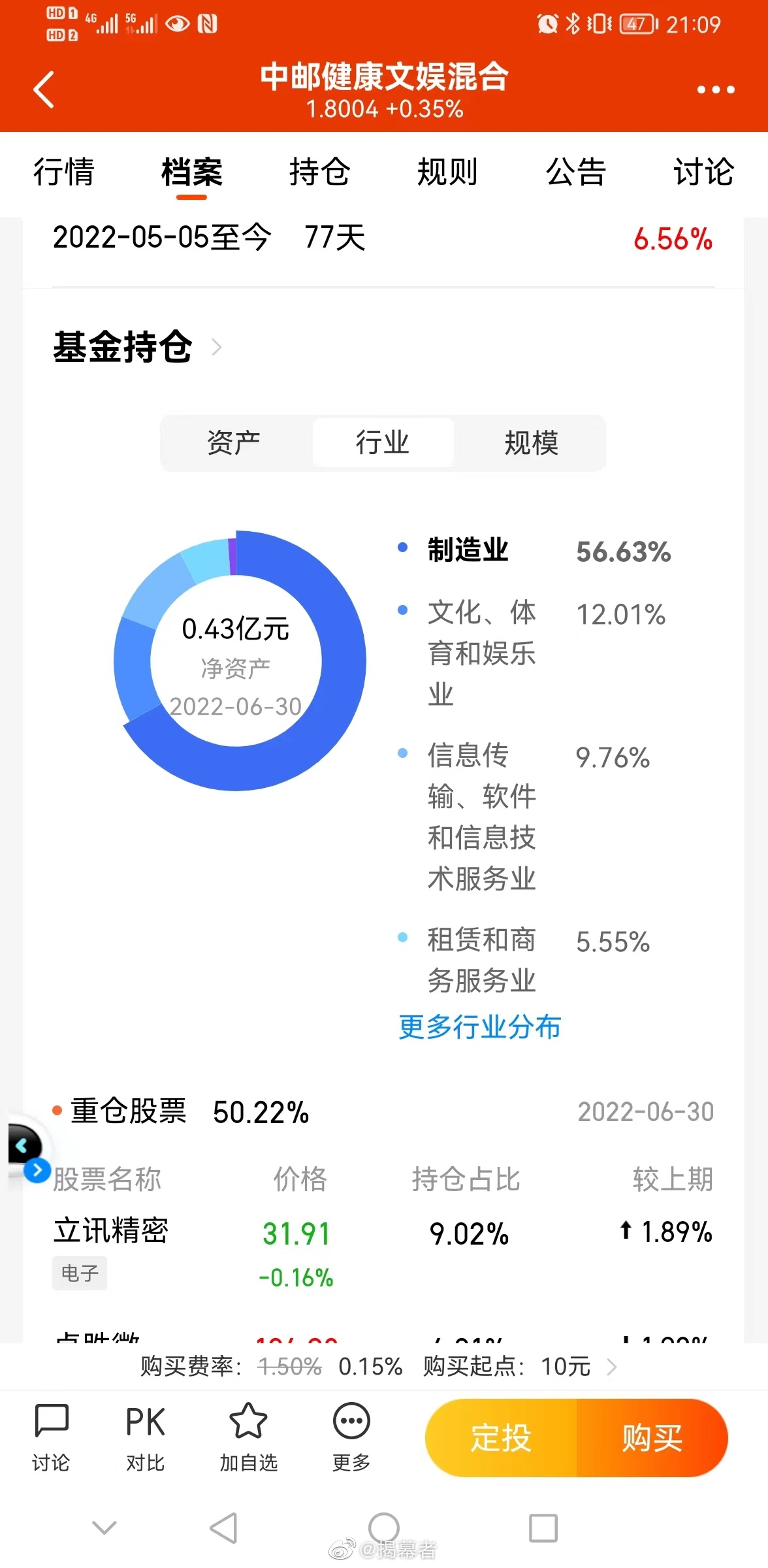Switch to the 讨论 top tab
768x1568 pixels.
pyautogui.click(x=704, y=172)
